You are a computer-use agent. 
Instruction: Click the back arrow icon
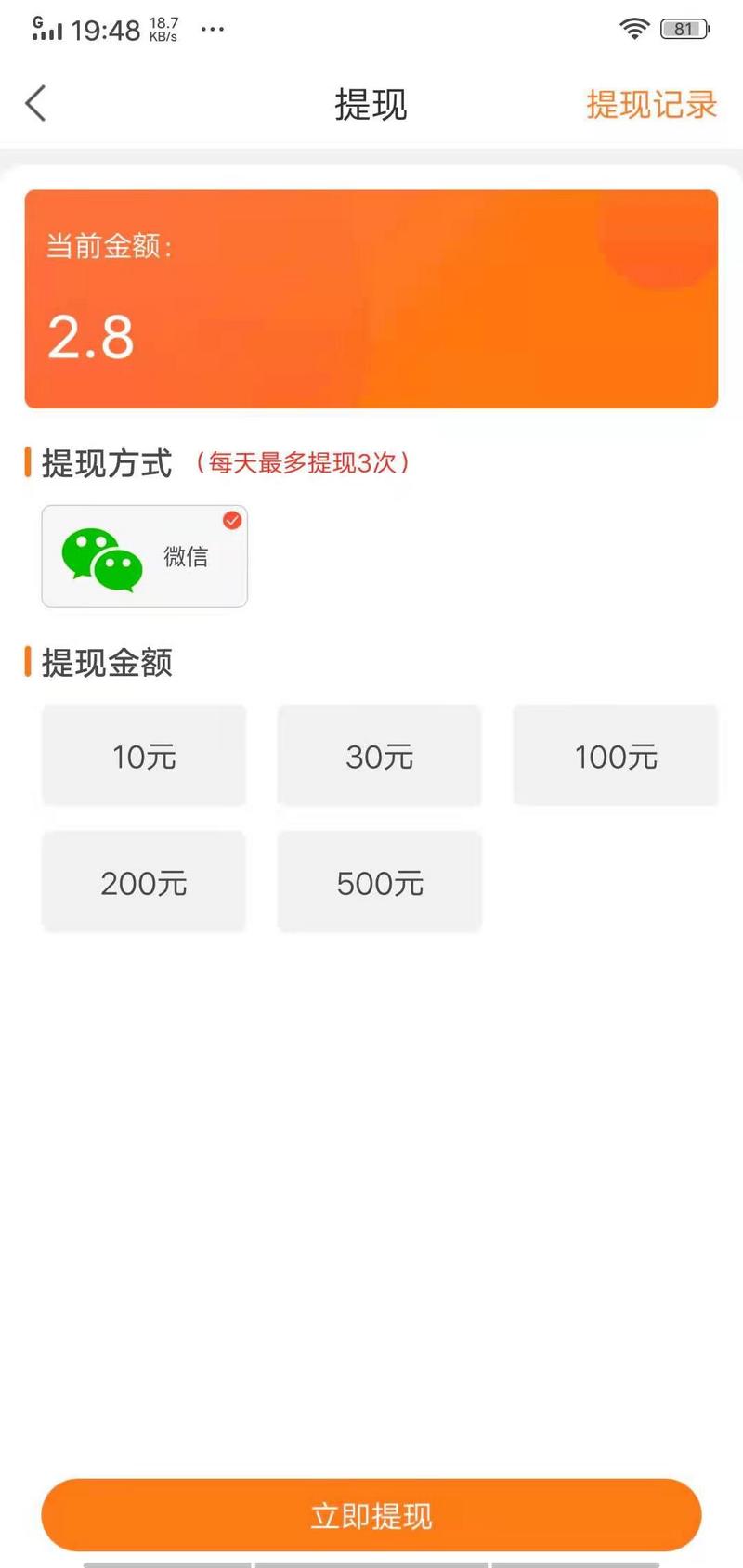(35, 103)
